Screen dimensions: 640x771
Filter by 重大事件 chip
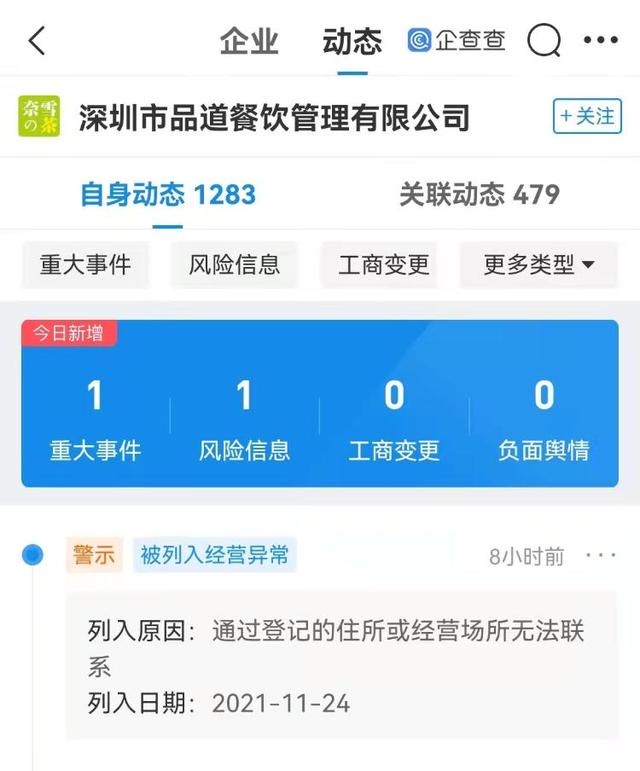point(85,265)
